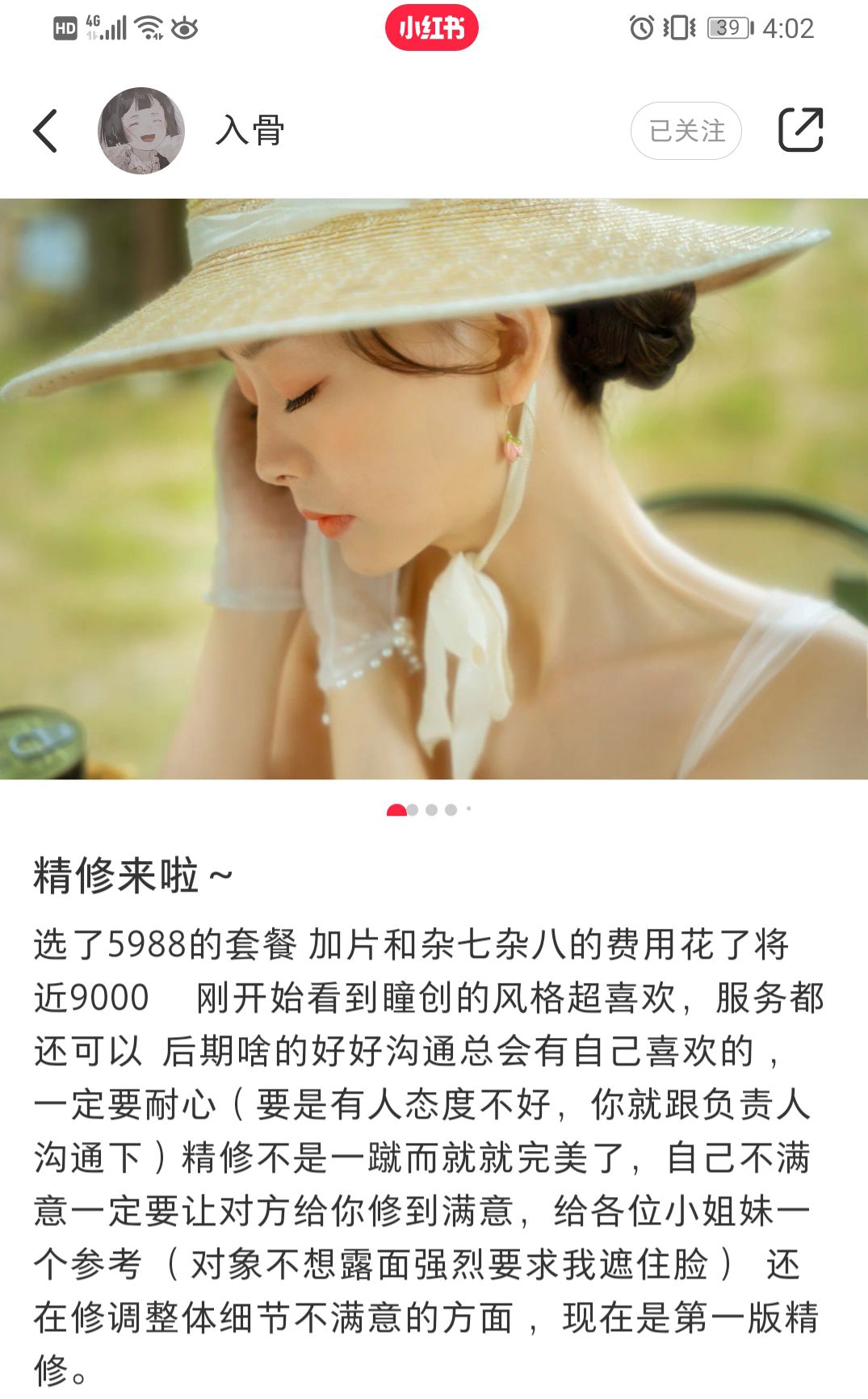The width and height of the screenshot is (868, 1399).
Task: Share this post via the share icon
Action: [x=800, y=130]
